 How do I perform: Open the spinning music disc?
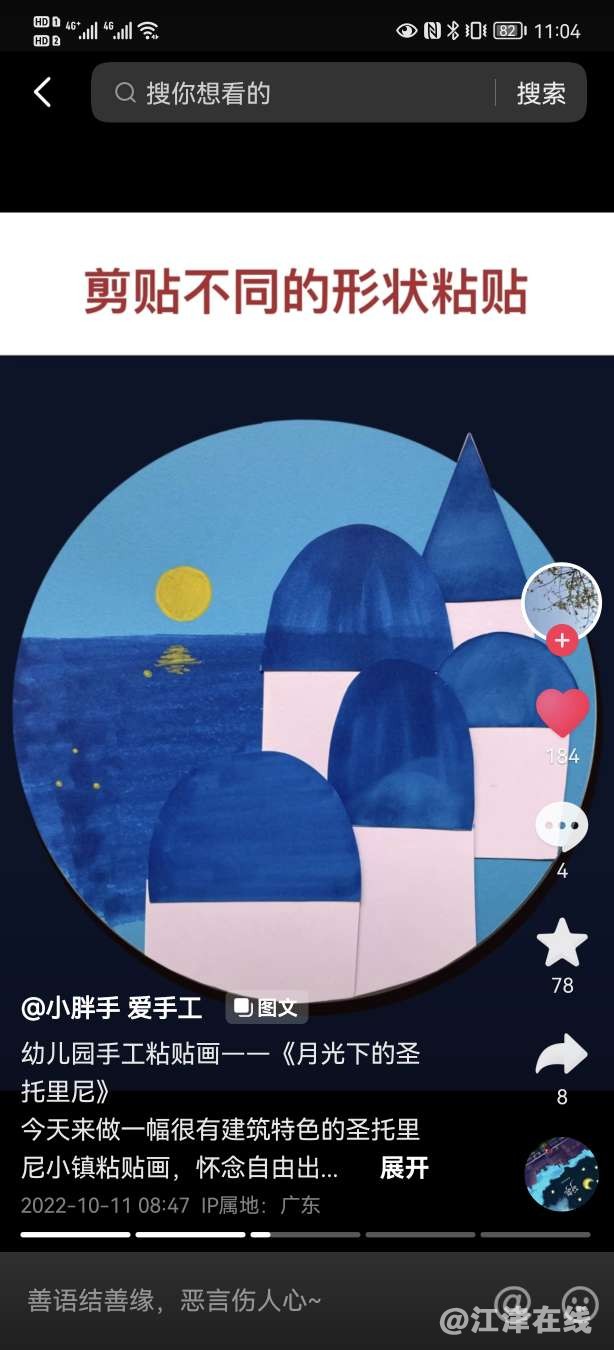[x=561, y=1173]
